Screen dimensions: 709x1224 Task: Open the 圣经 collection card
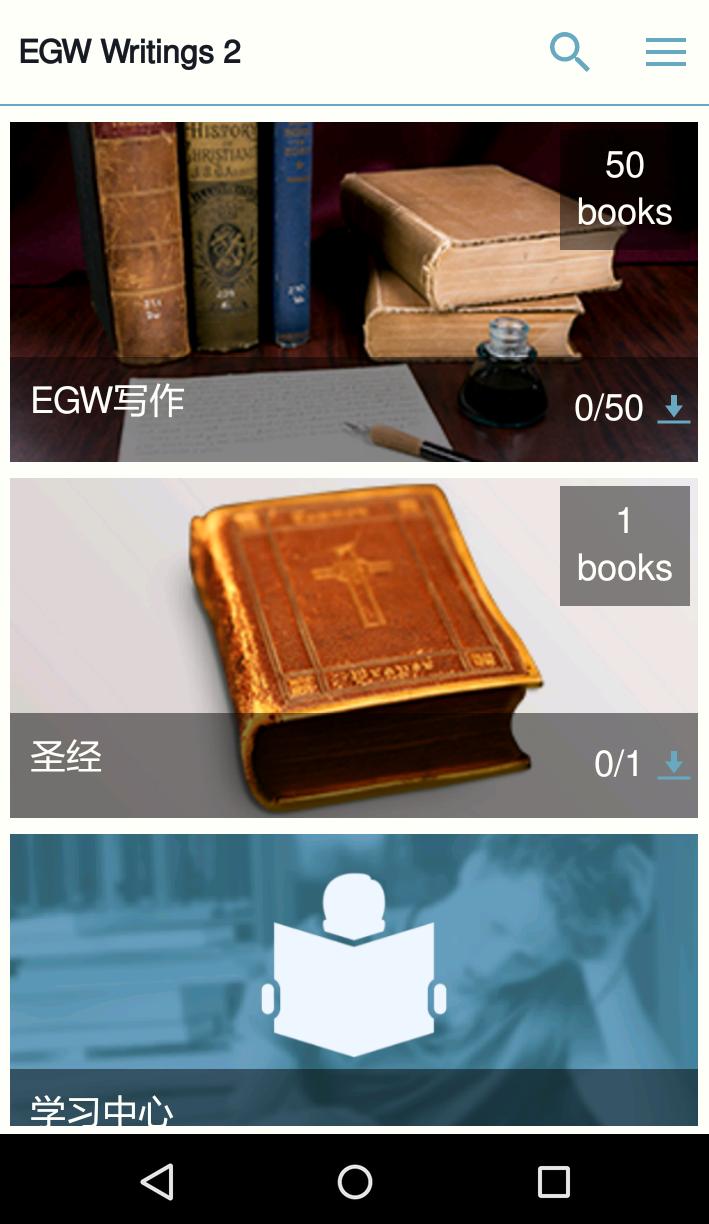pos(300,640)
